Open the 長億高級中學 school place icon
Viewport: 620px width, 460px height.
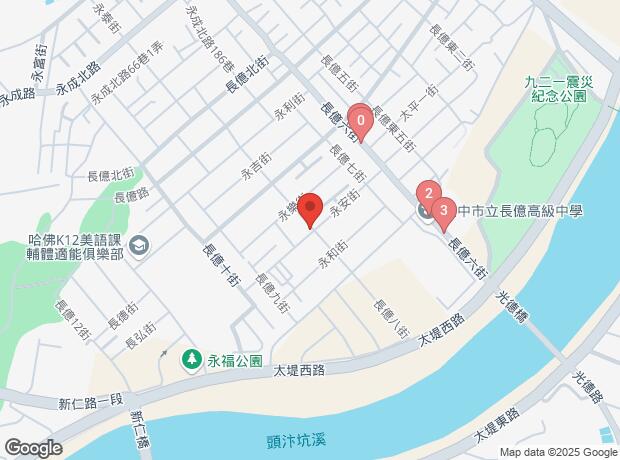click(x=426, y=211)
